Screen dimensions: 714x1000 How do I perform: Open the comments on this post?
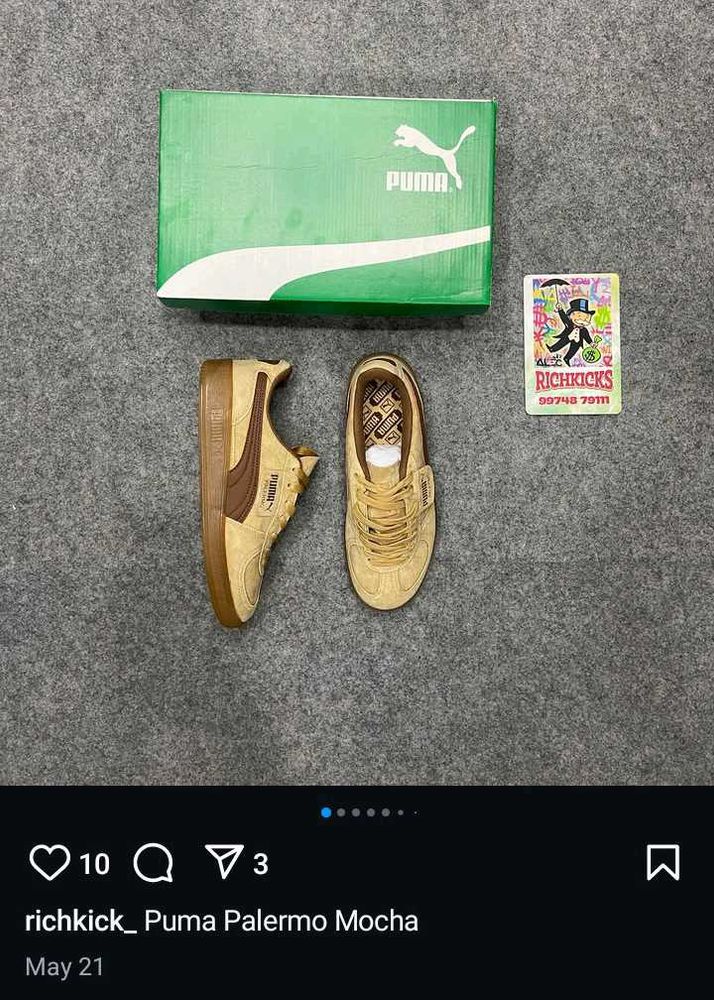153,862
